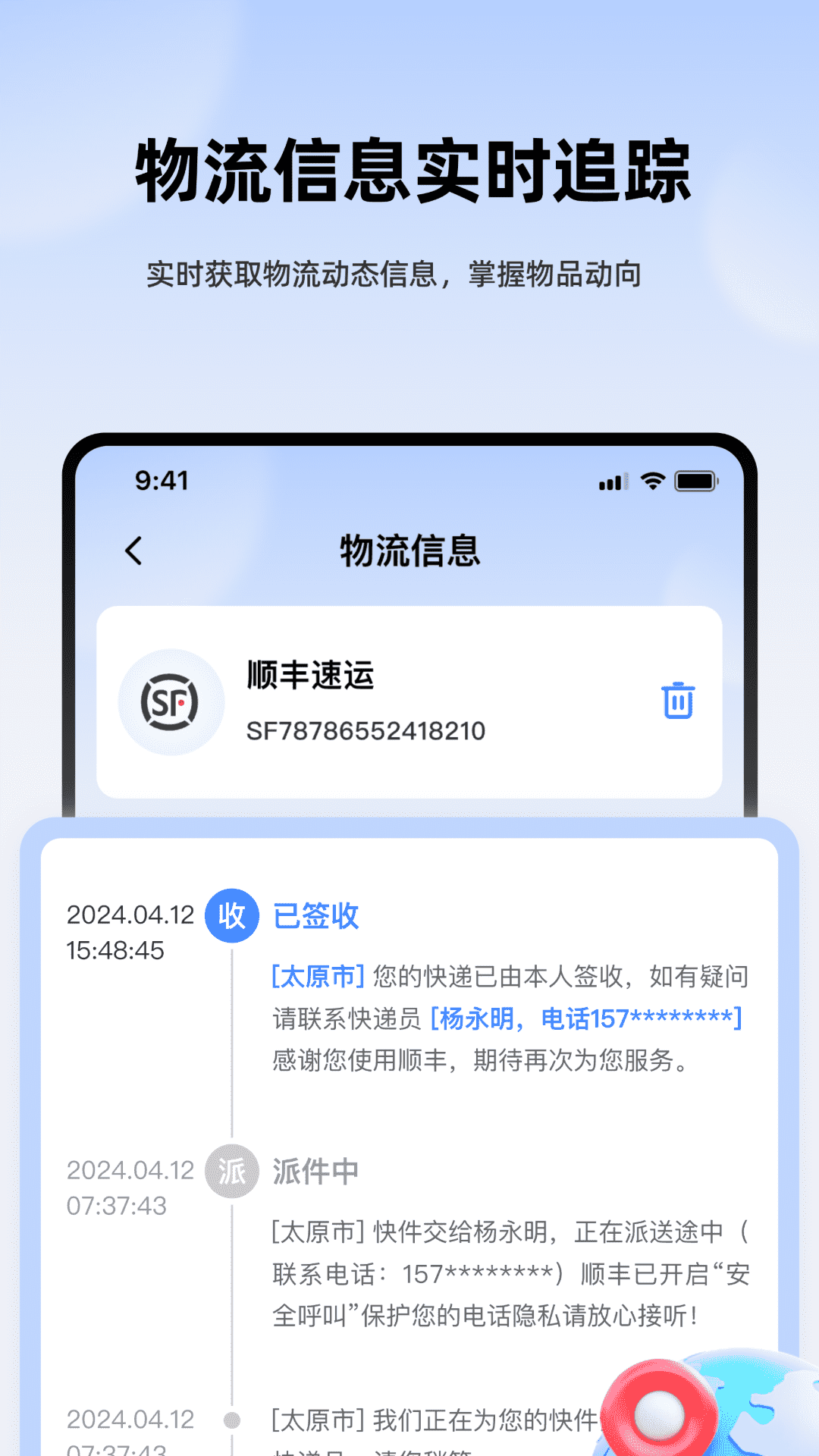Tap the cellular signal bars icon
The width and height of the screenshot is (819, 1456).
tap(611, 480)
